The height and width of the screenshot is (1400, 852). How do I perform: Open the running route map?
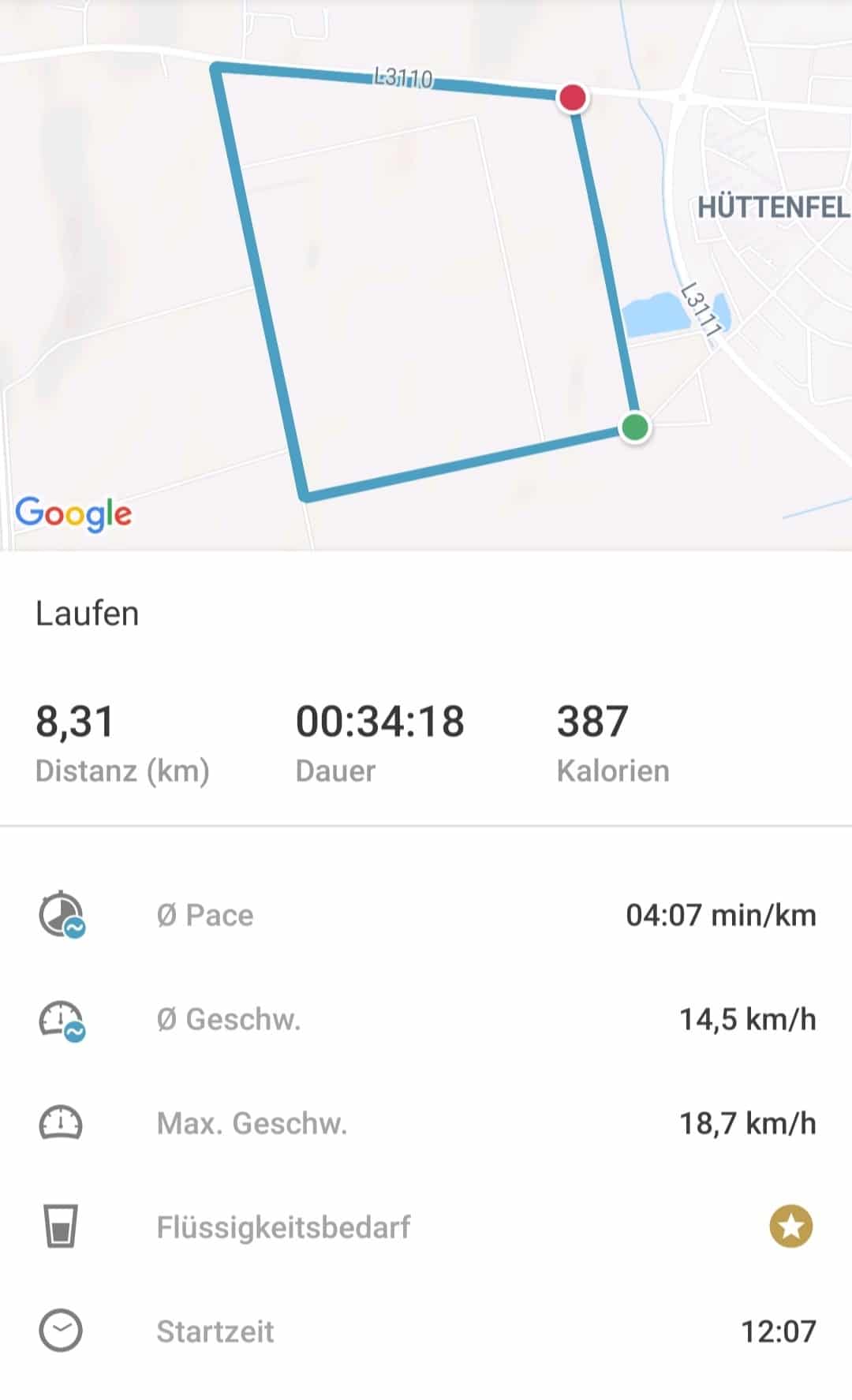[x=426, y=274]
